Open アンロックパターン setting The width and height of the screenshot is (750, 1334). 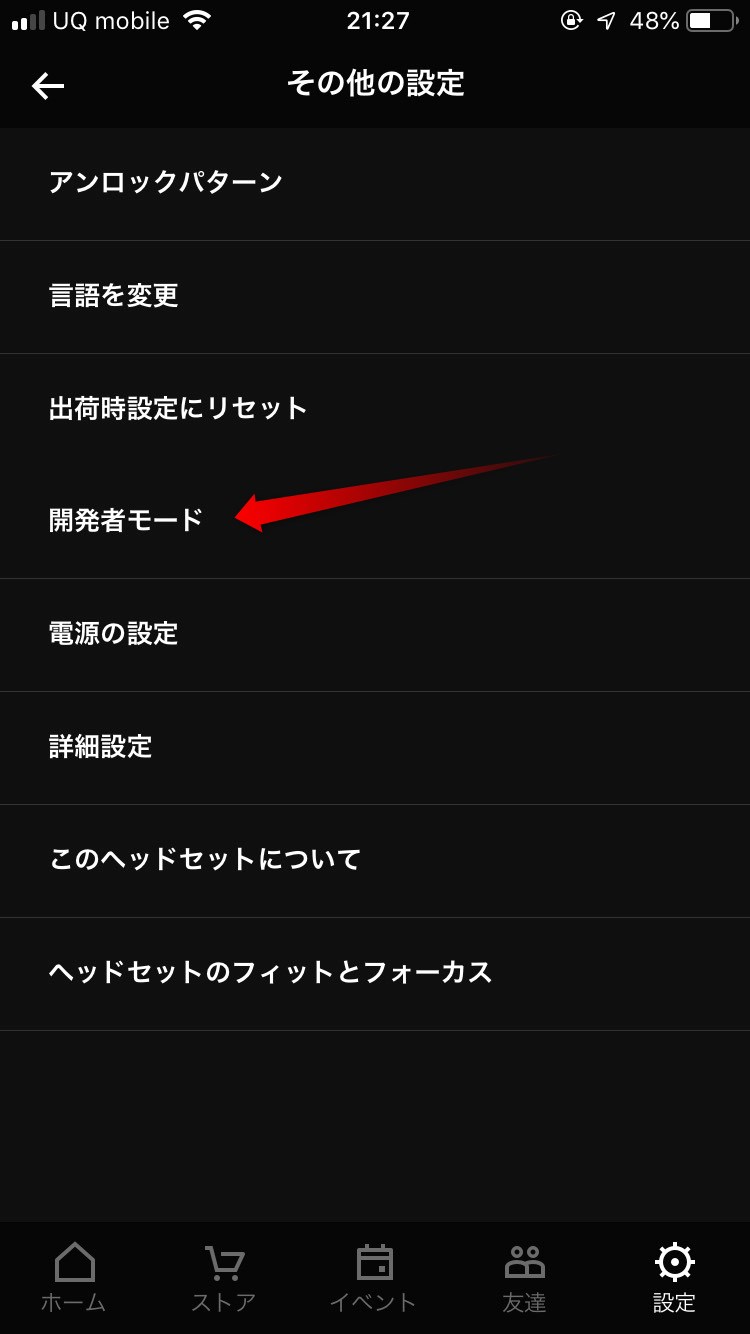pos(375,184)
